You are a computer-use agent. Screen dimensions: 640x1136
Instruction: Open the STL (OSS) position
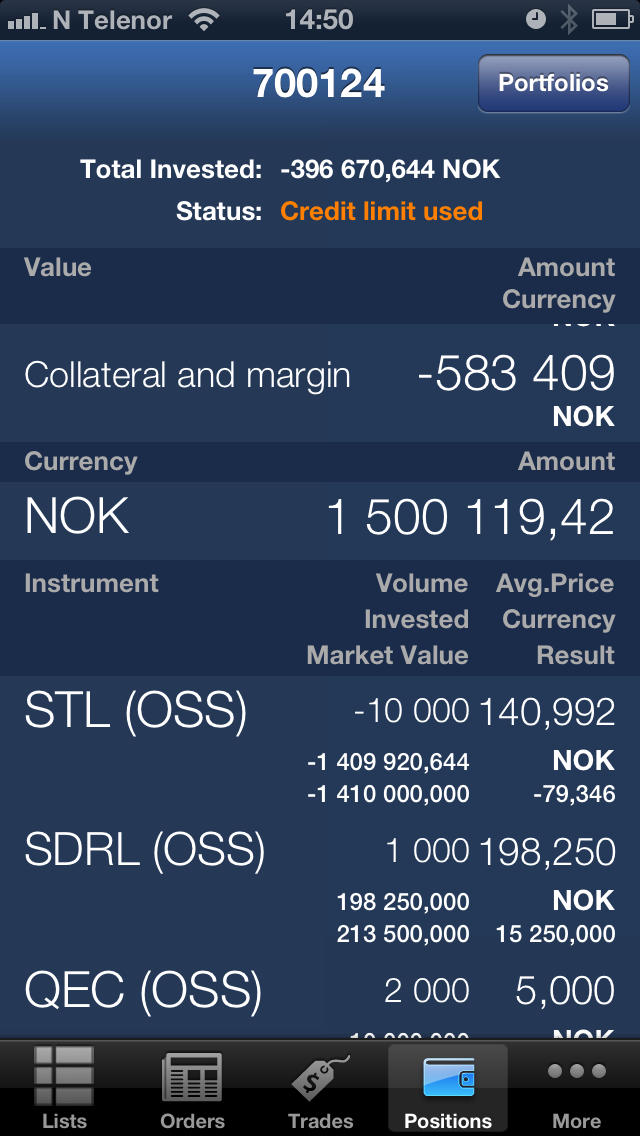pyautogui.click(x=320, y=746)
